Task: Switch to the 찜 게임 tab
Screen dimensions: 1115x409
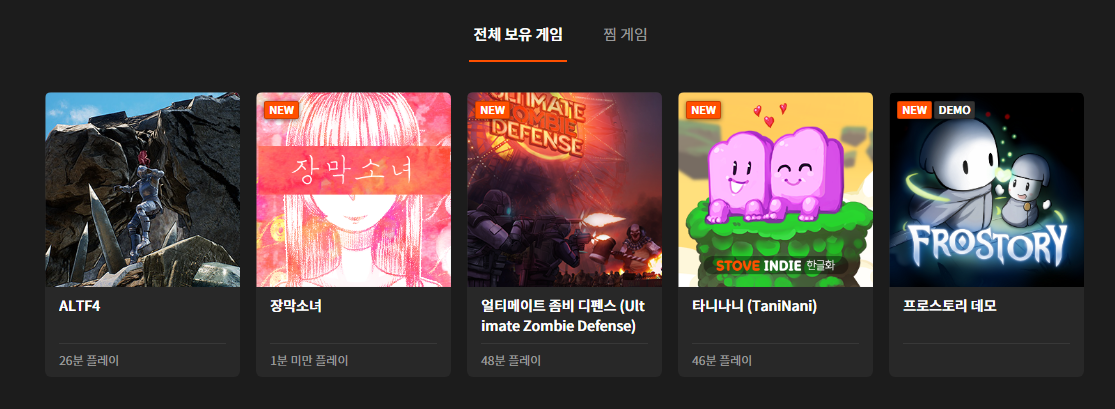Action: (626, 35)
